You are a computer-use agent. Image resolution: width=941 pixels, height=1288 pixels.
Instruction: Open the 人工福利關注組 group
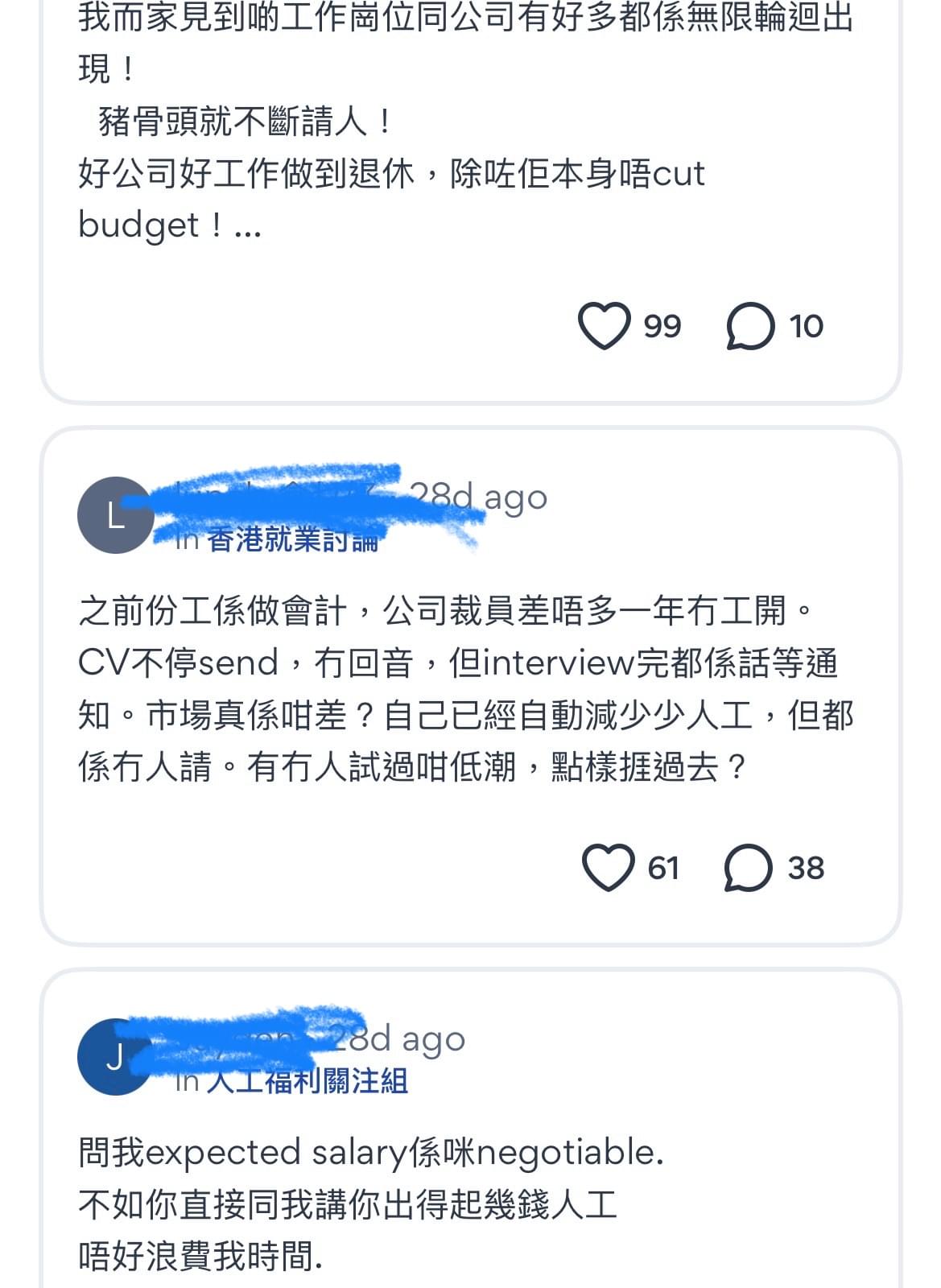point(310,1084)
